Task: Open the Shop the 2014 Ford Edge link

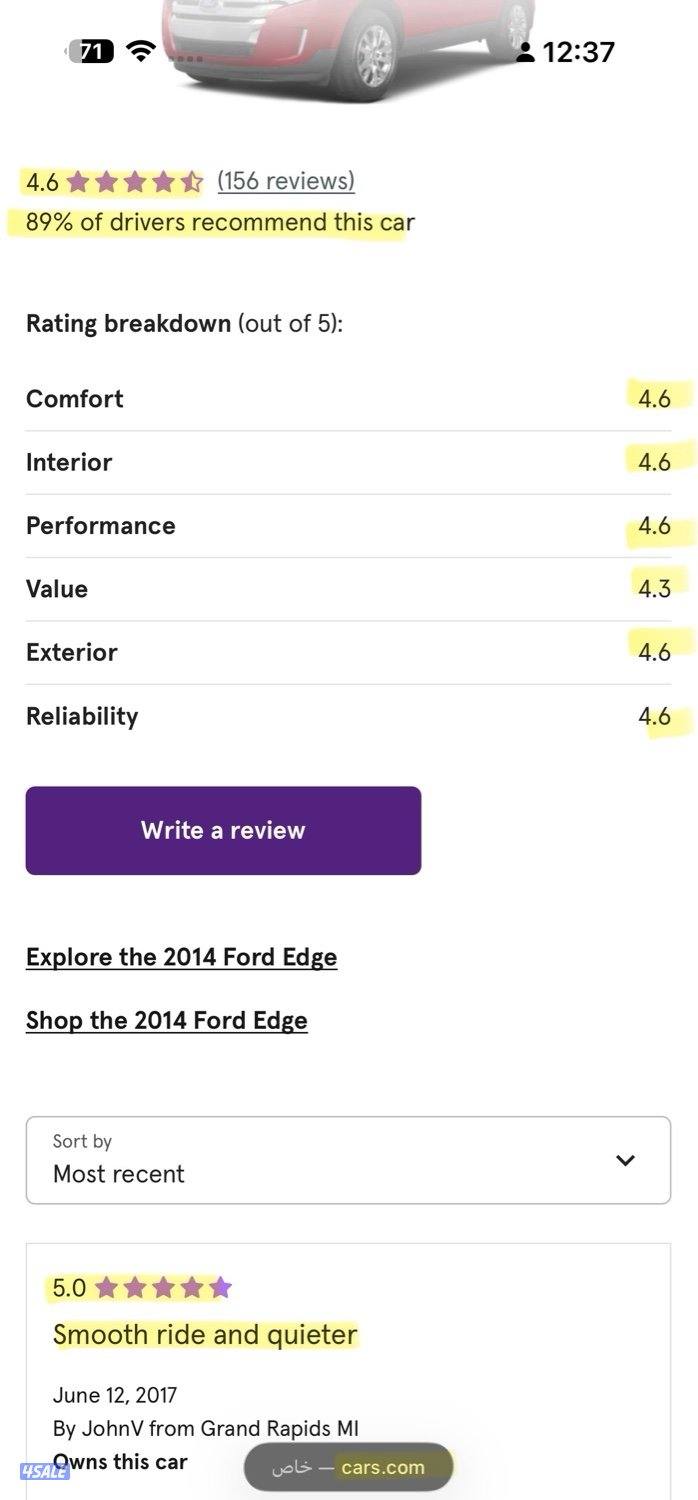Action: coord(167,1020)
